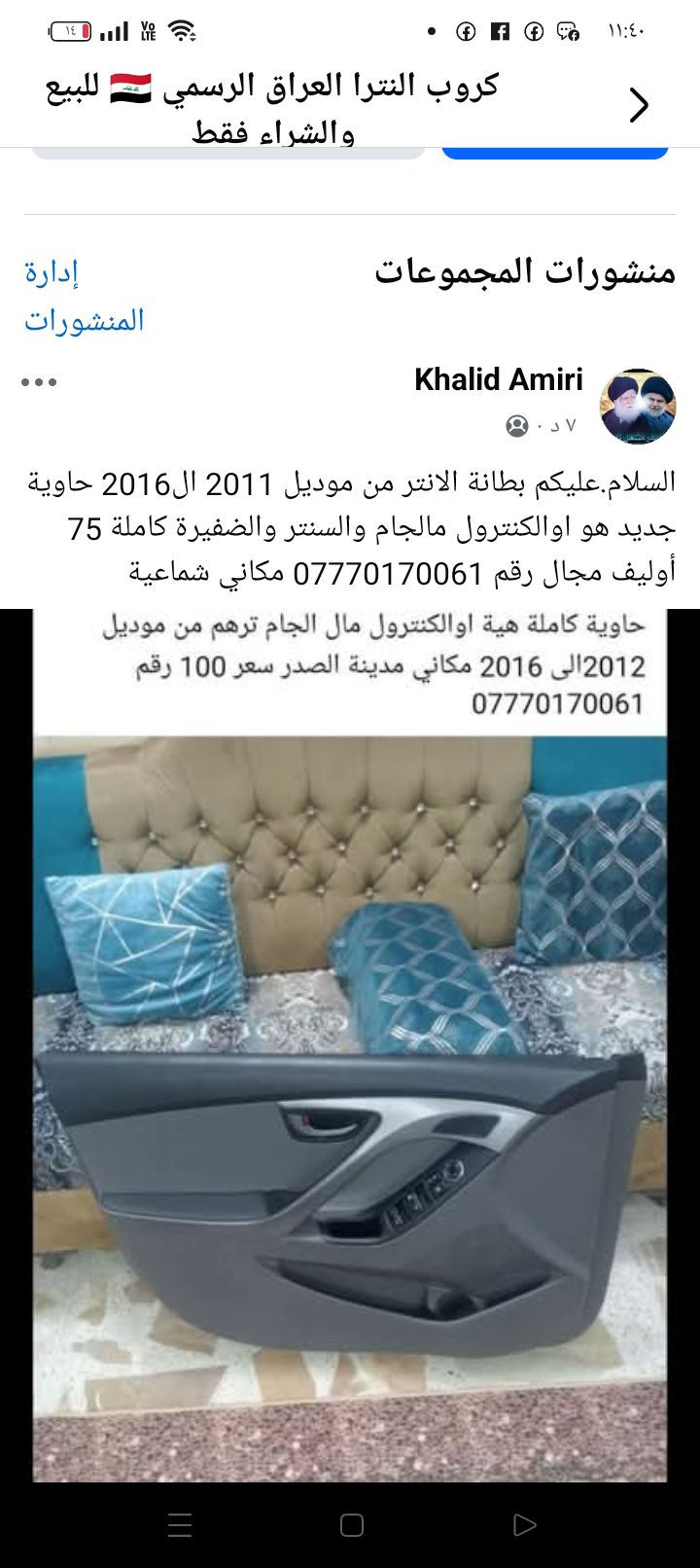700x1568 pixels.
Task: Go to the system home screen
Action: point(352,1525)
